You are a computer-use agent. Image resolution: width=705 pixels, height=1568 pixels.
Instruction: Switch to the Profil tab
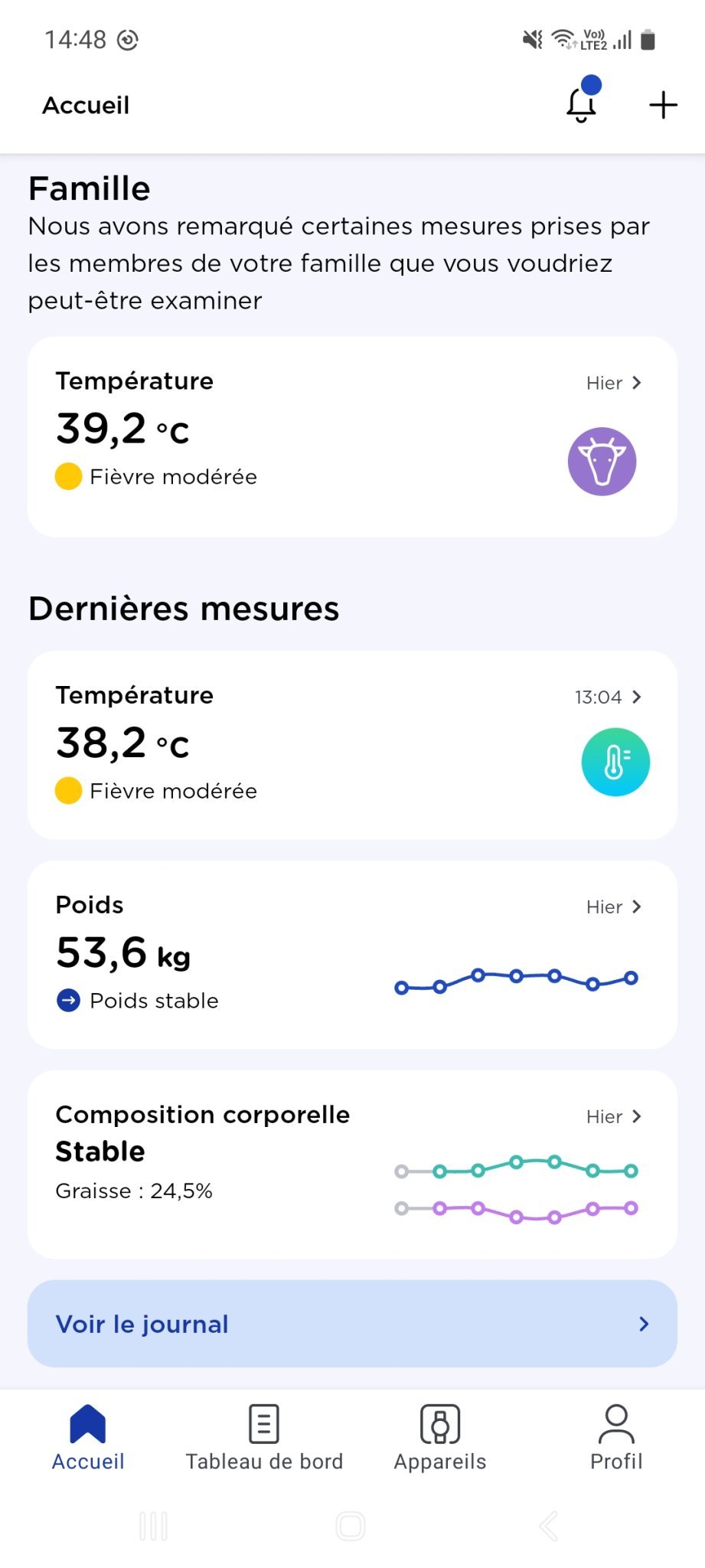tap(616, 1438)
